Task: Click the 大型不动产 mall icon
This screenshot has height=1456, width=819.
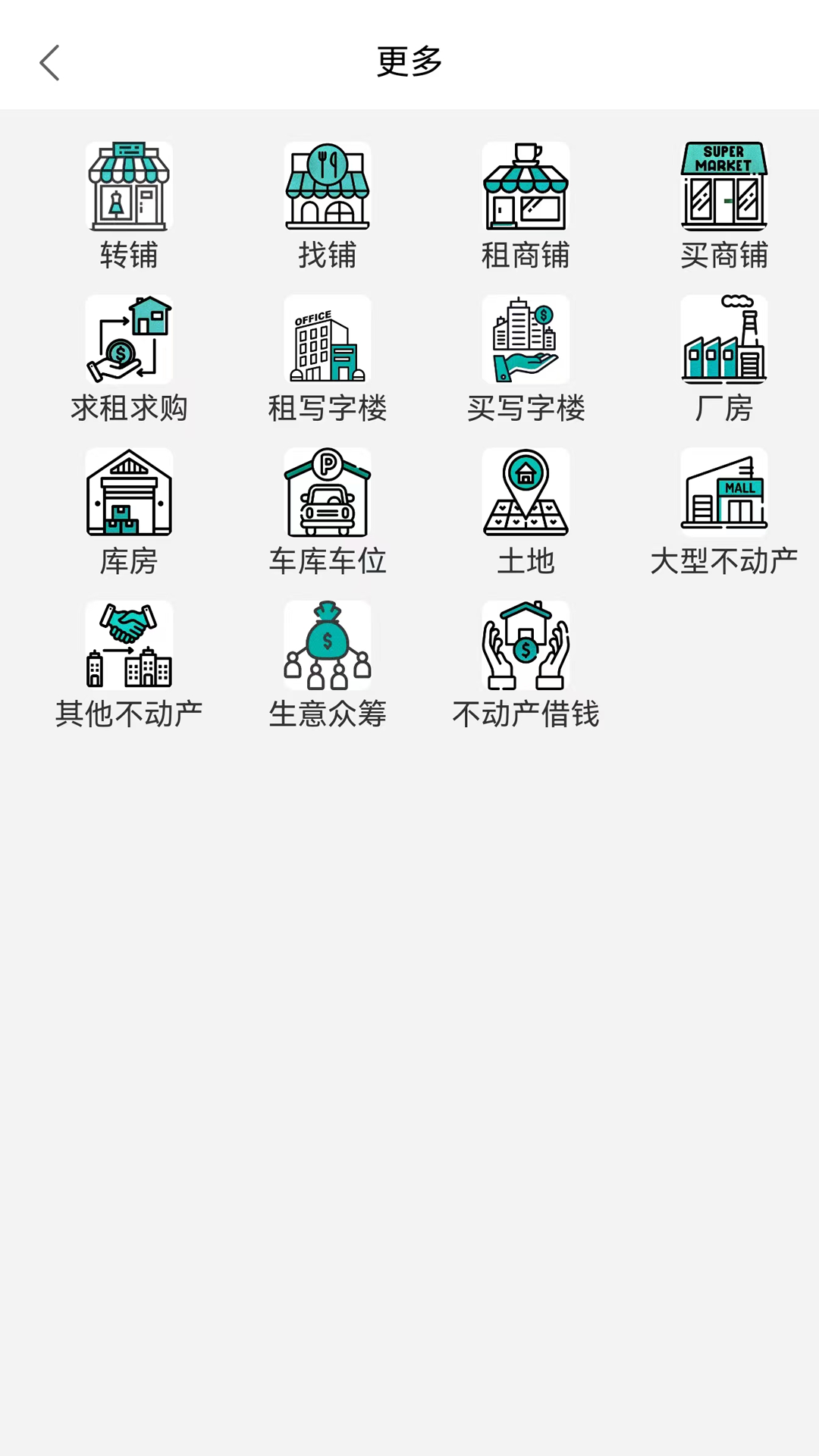Action: (x=723, y=491)
